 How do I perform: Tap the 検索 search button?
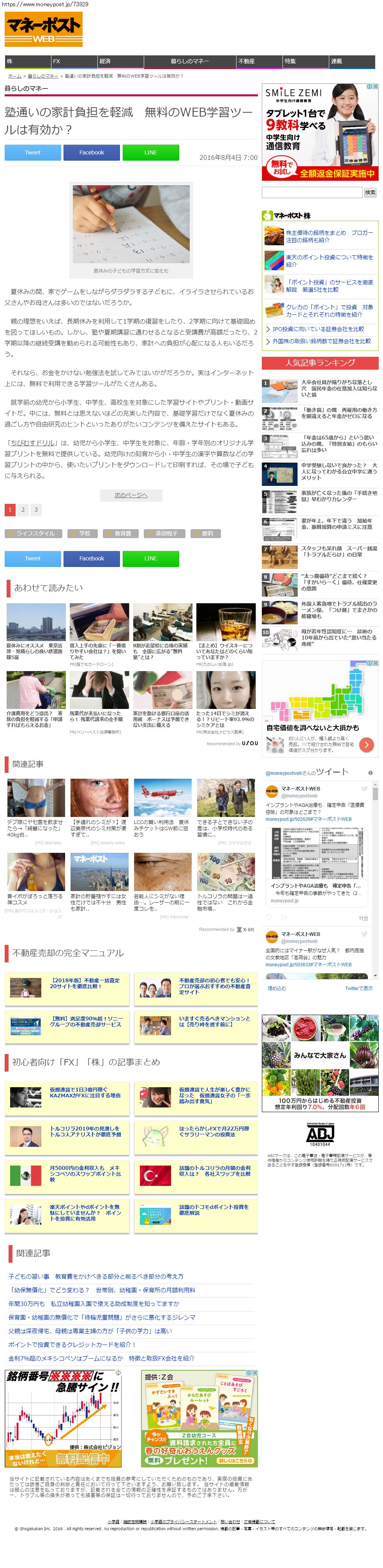[x=370, y=192]
